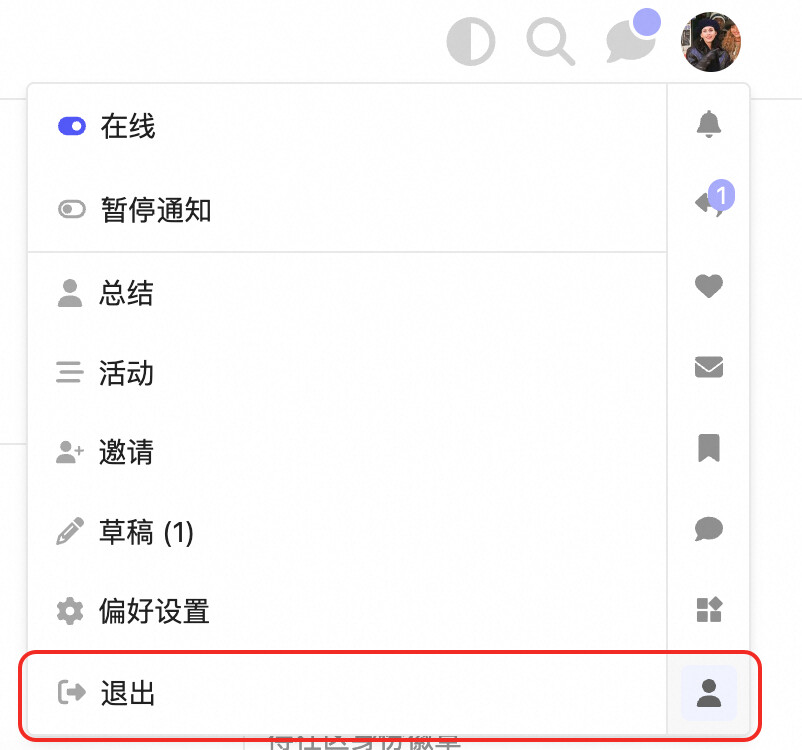Open the chat bubble in the header
The width and height of the screenshot is (802, 750).
tap(630, 42)
